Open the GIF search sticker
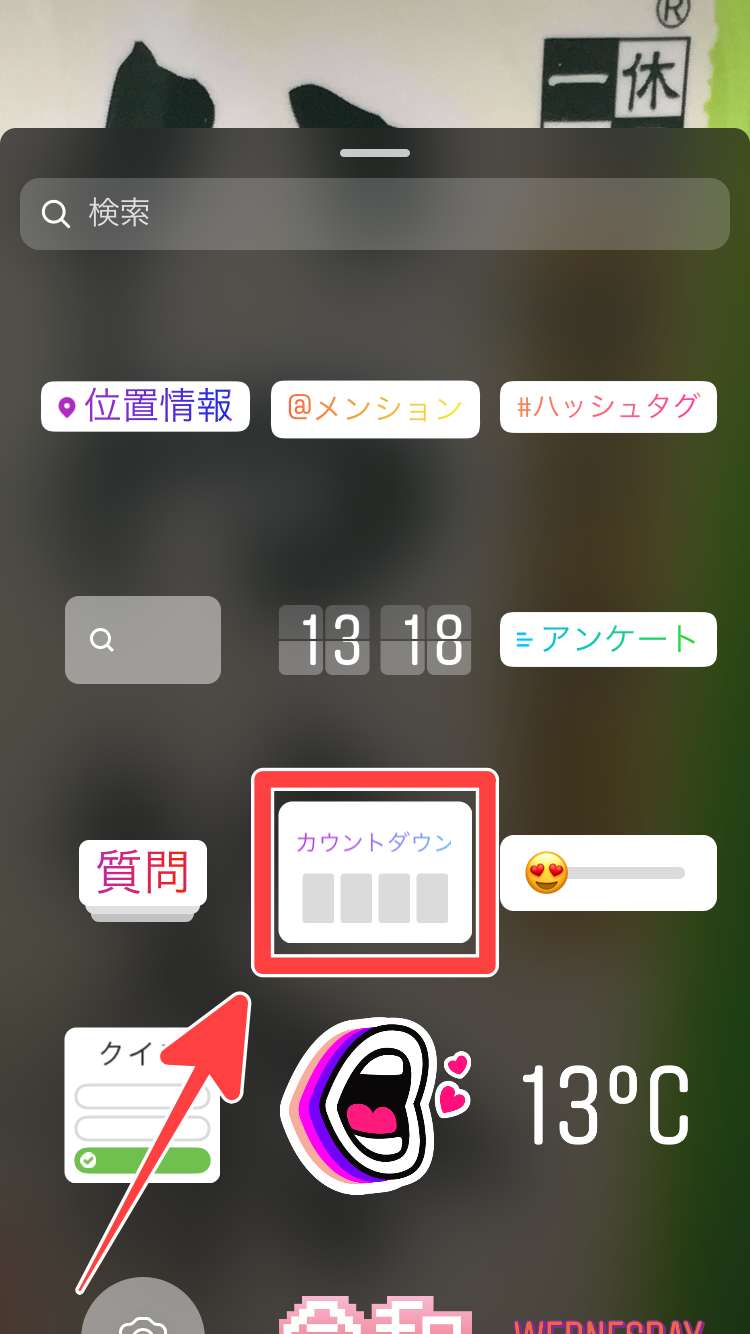 [143, 640]
